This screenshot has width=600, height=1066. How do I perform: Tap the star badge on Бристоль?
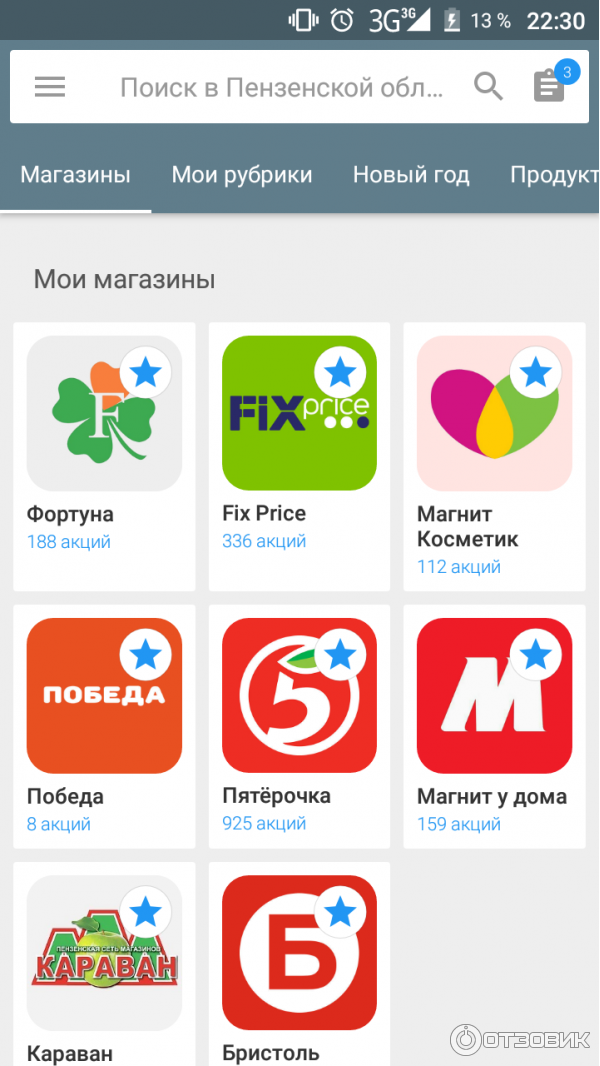[341, 912]
